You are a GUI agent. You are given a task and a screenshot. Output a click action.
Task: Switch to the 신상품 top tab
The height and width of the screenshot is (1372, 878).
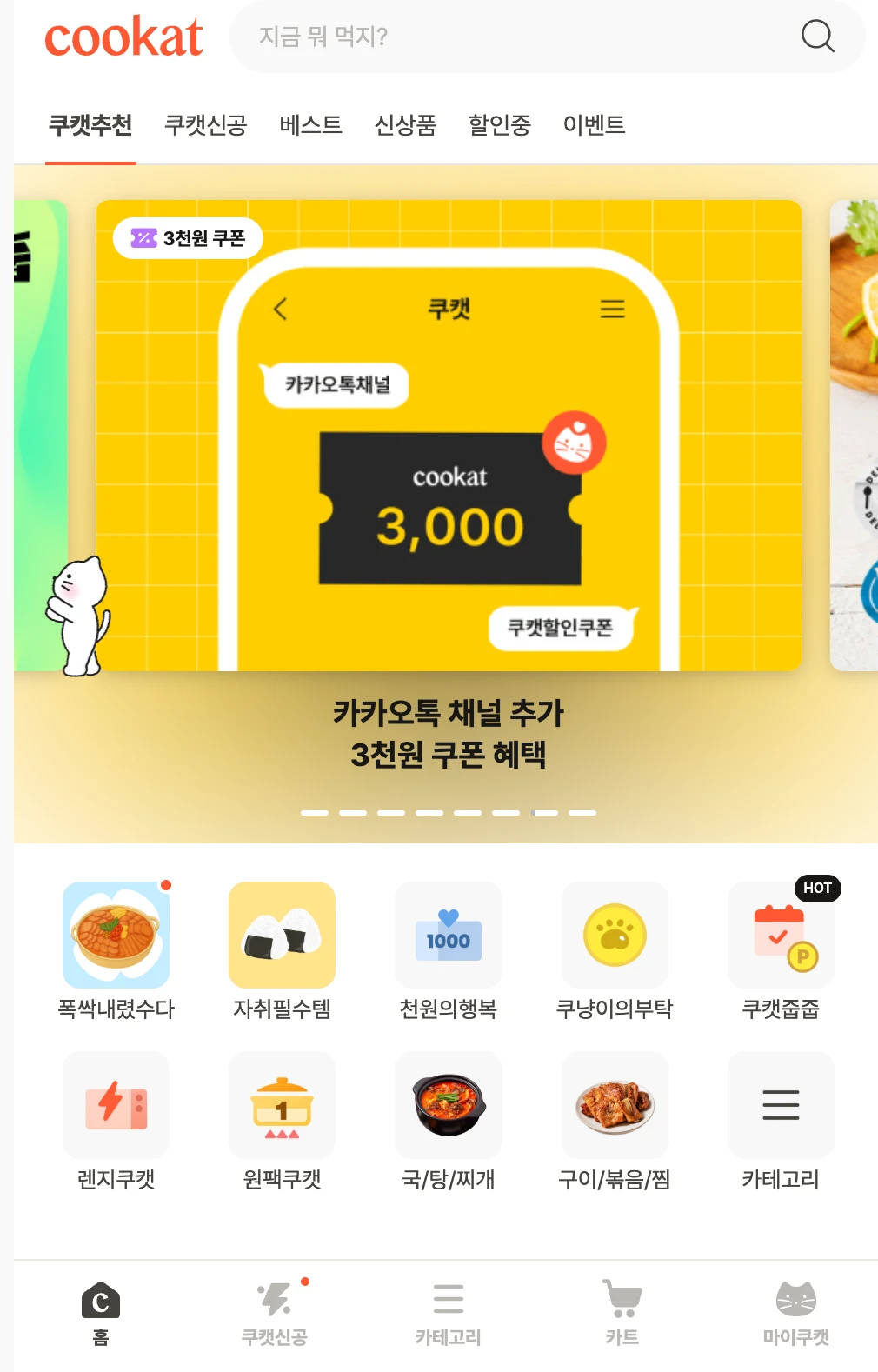tap(405, 125)
